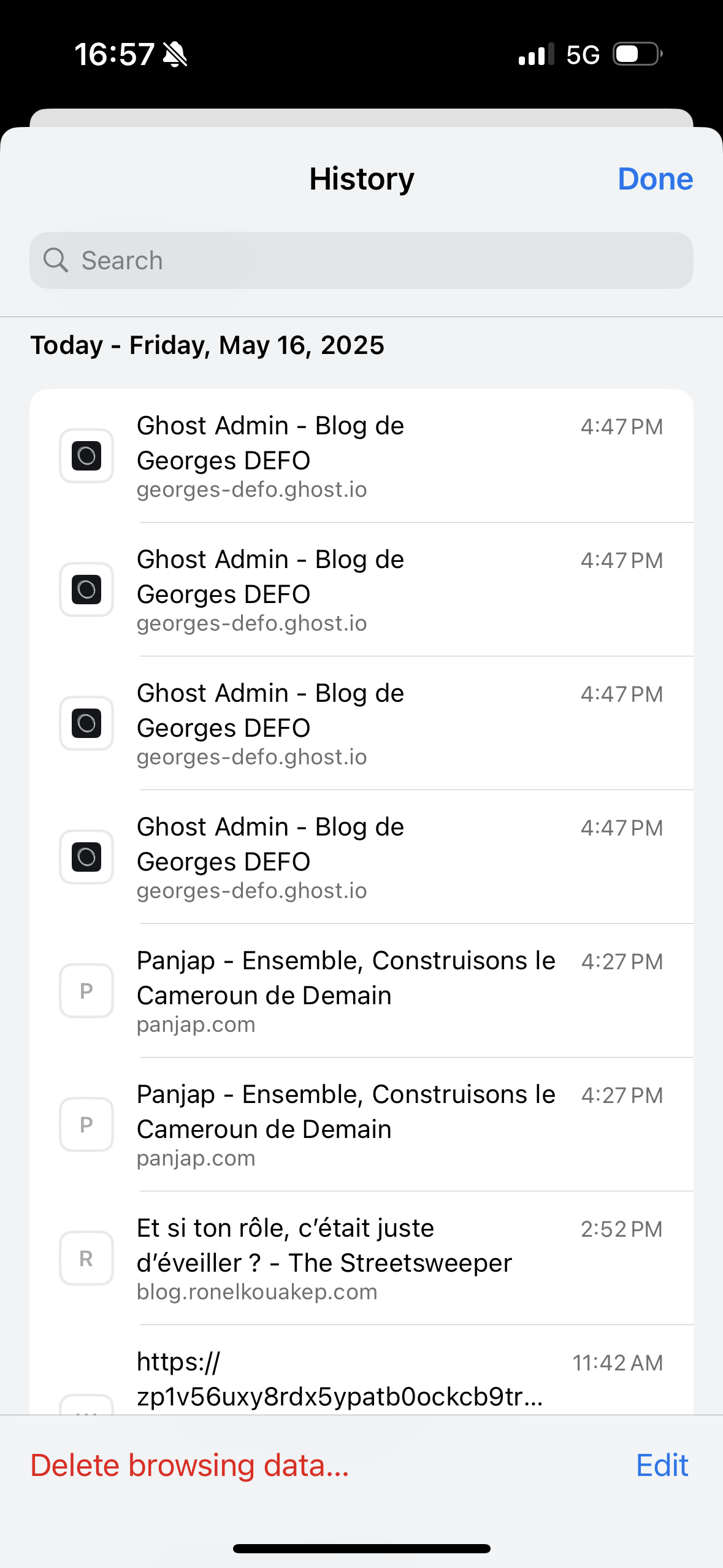
Task: Open the https:// entry from 11:42 AM
Action: [x=361, y=1370]
